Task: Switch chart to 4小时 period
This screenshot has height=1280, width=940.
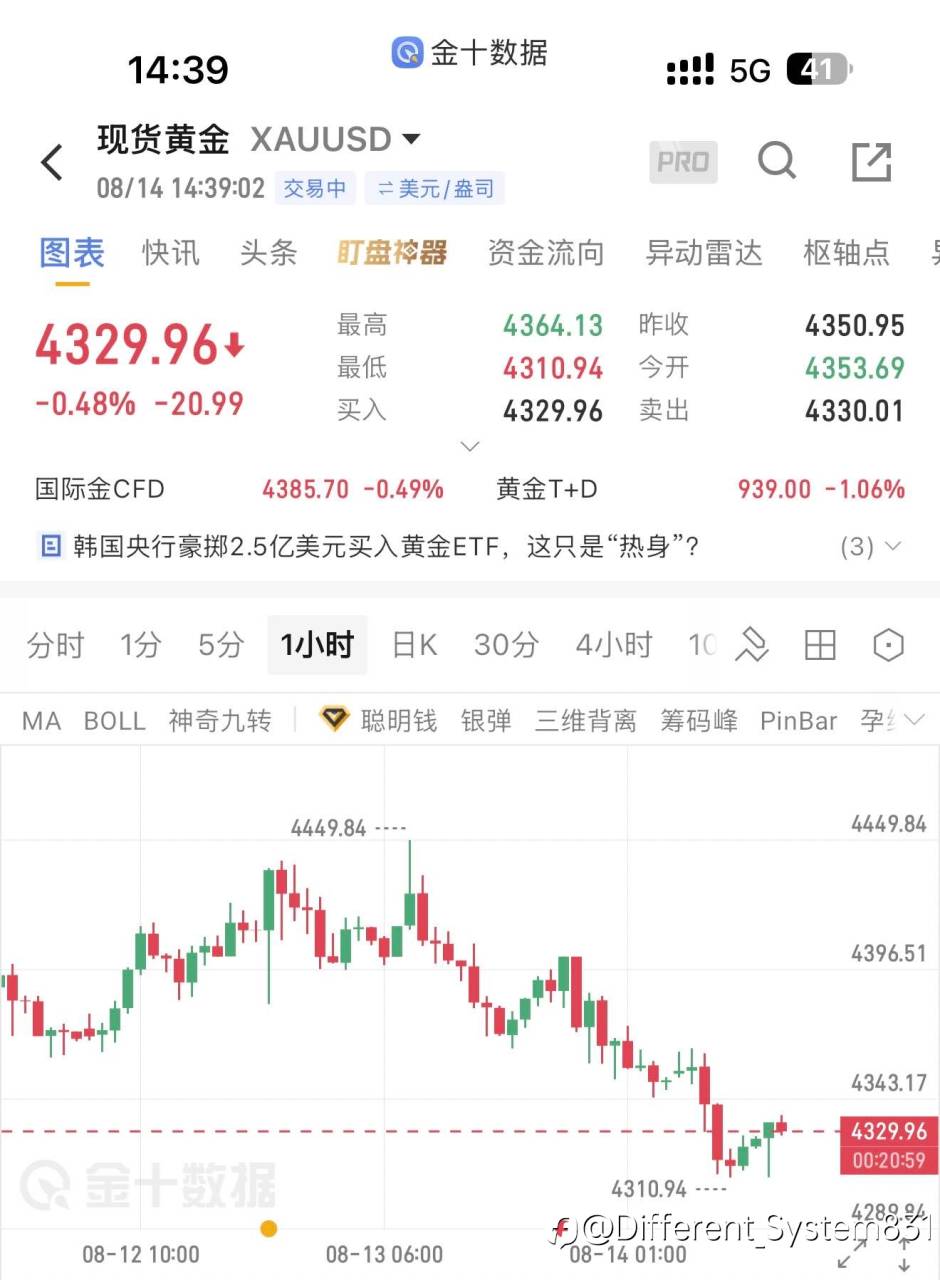Action: point(613,645)
